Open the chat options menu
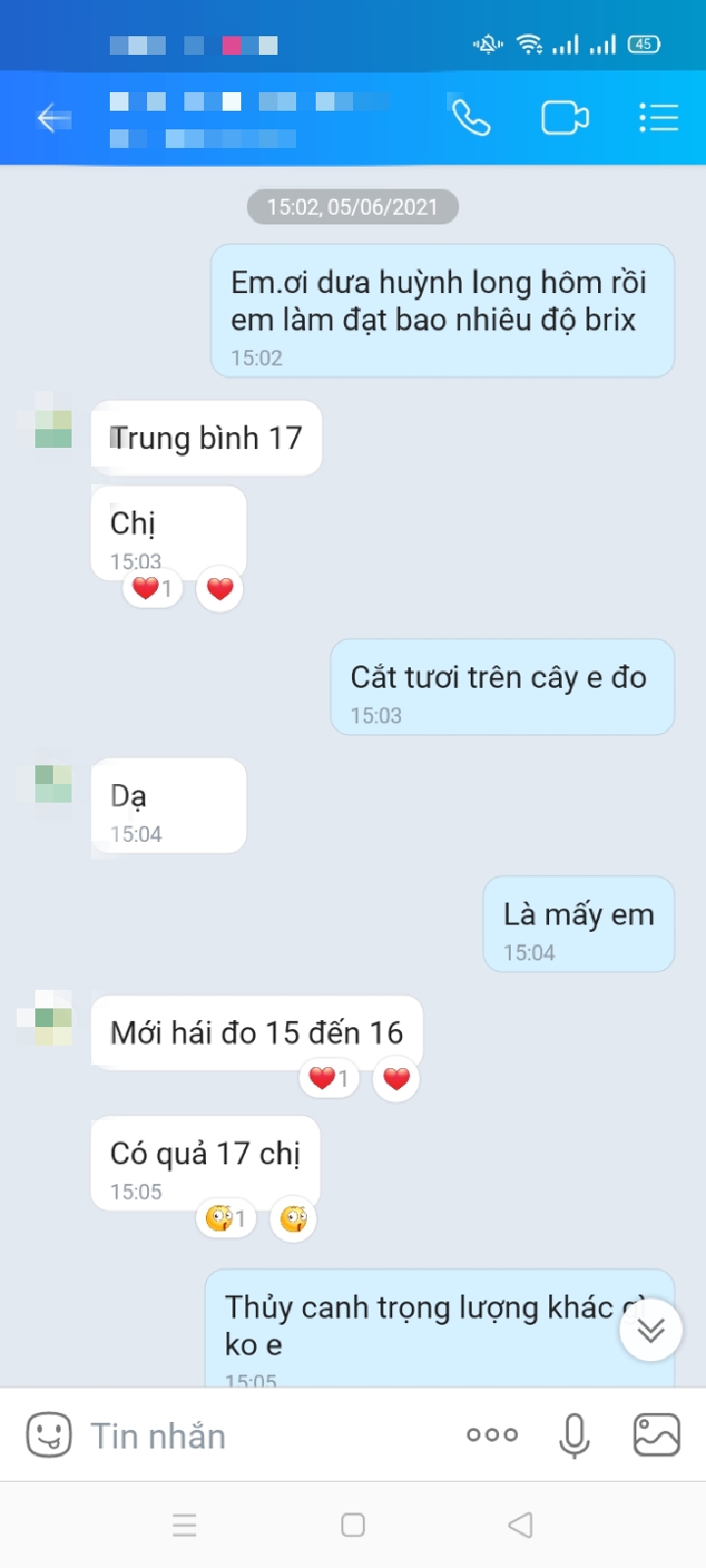The image size is (706, 1568). point(658,119)
